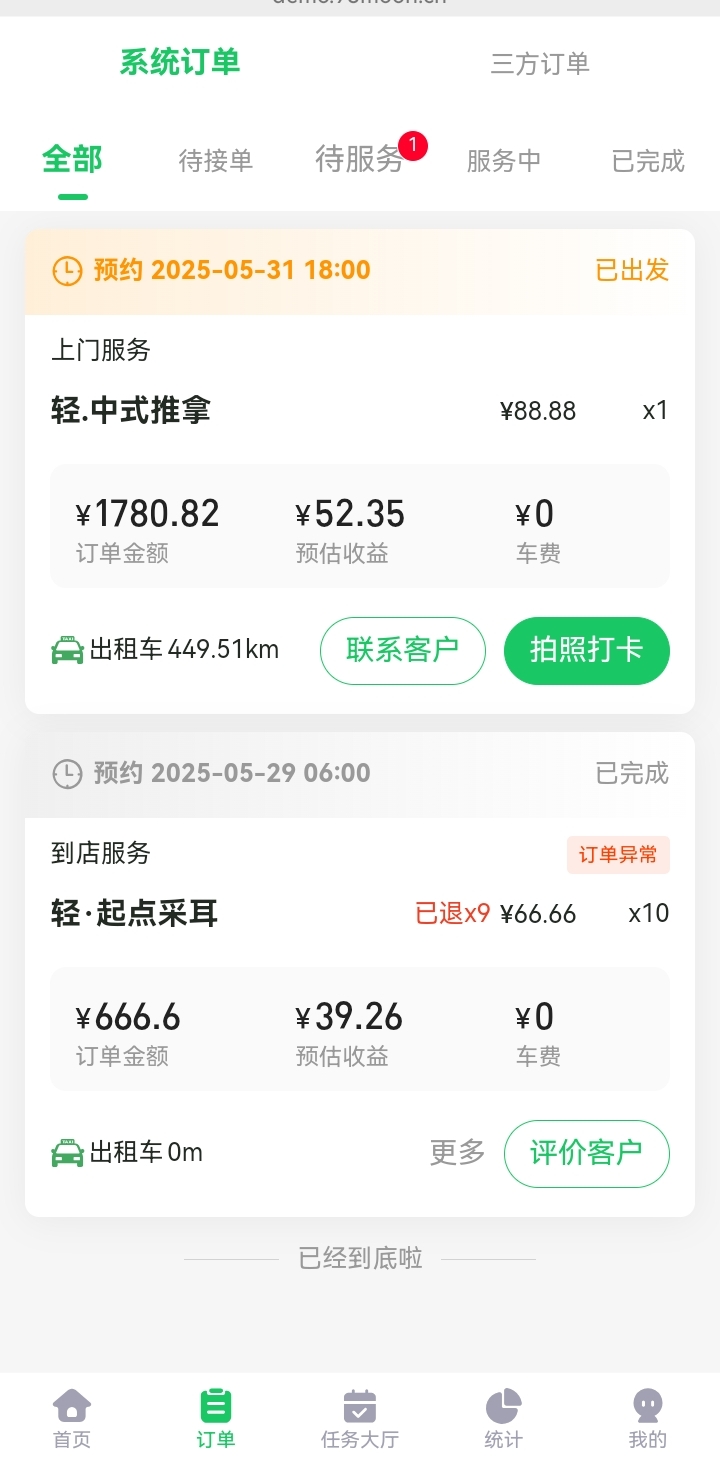Open the 待服务 filter tab
Viewport: 720px width, 1466px height.
360,159
